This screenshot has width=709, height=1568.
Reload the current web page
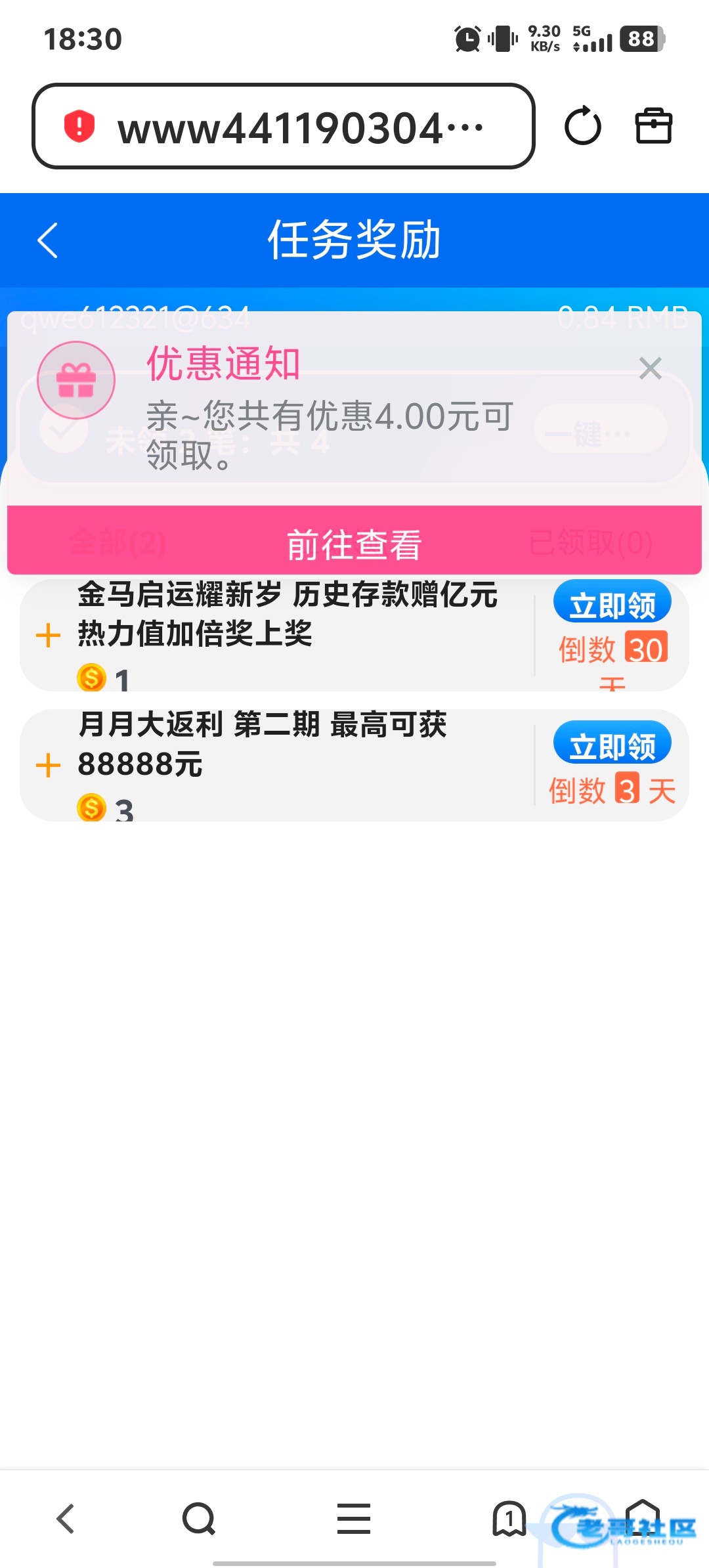582,126
